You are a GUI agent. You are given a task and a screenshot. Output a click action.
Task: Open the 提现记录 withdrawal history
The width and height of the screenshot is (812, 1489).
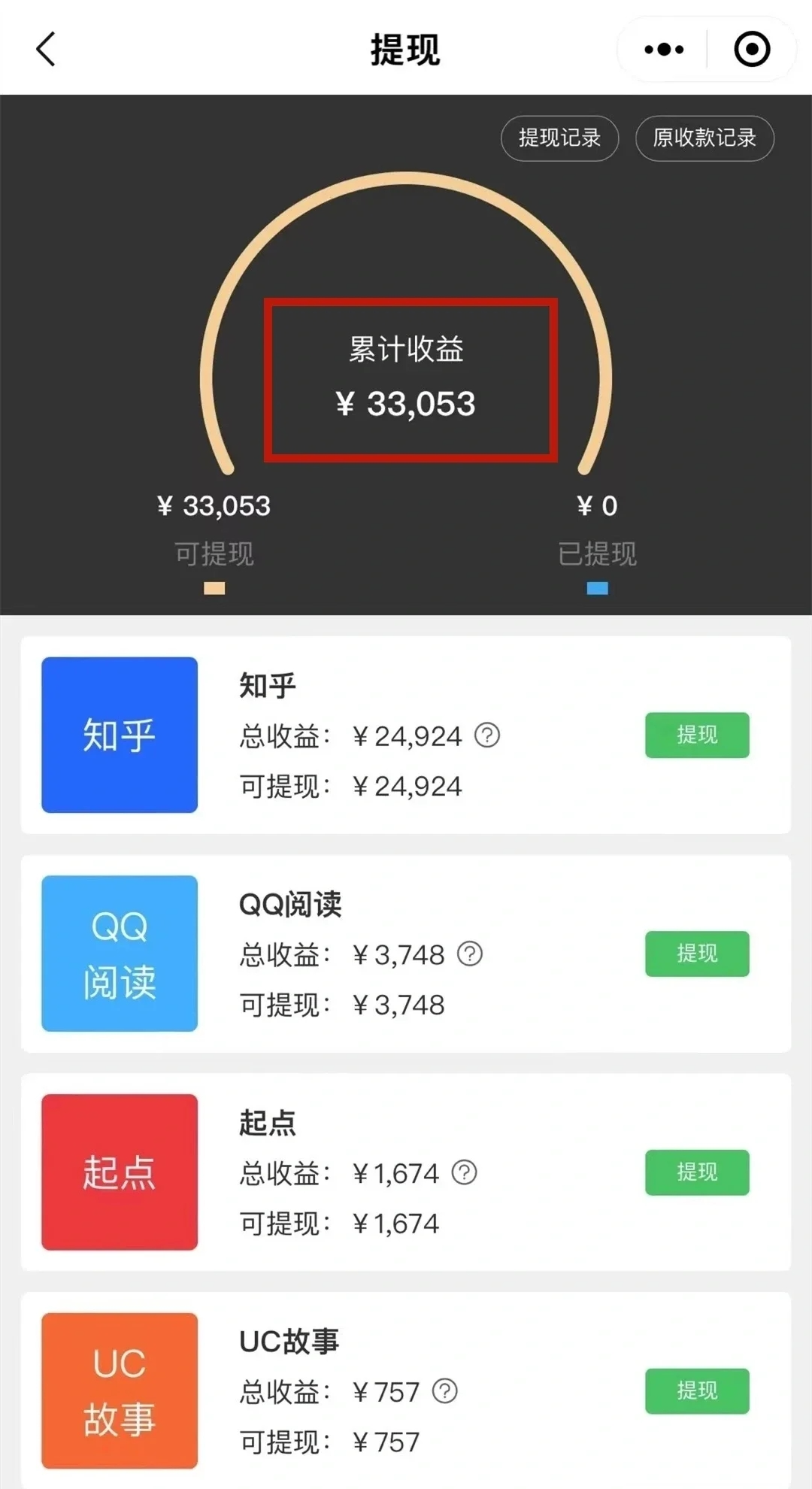[559, 138]
